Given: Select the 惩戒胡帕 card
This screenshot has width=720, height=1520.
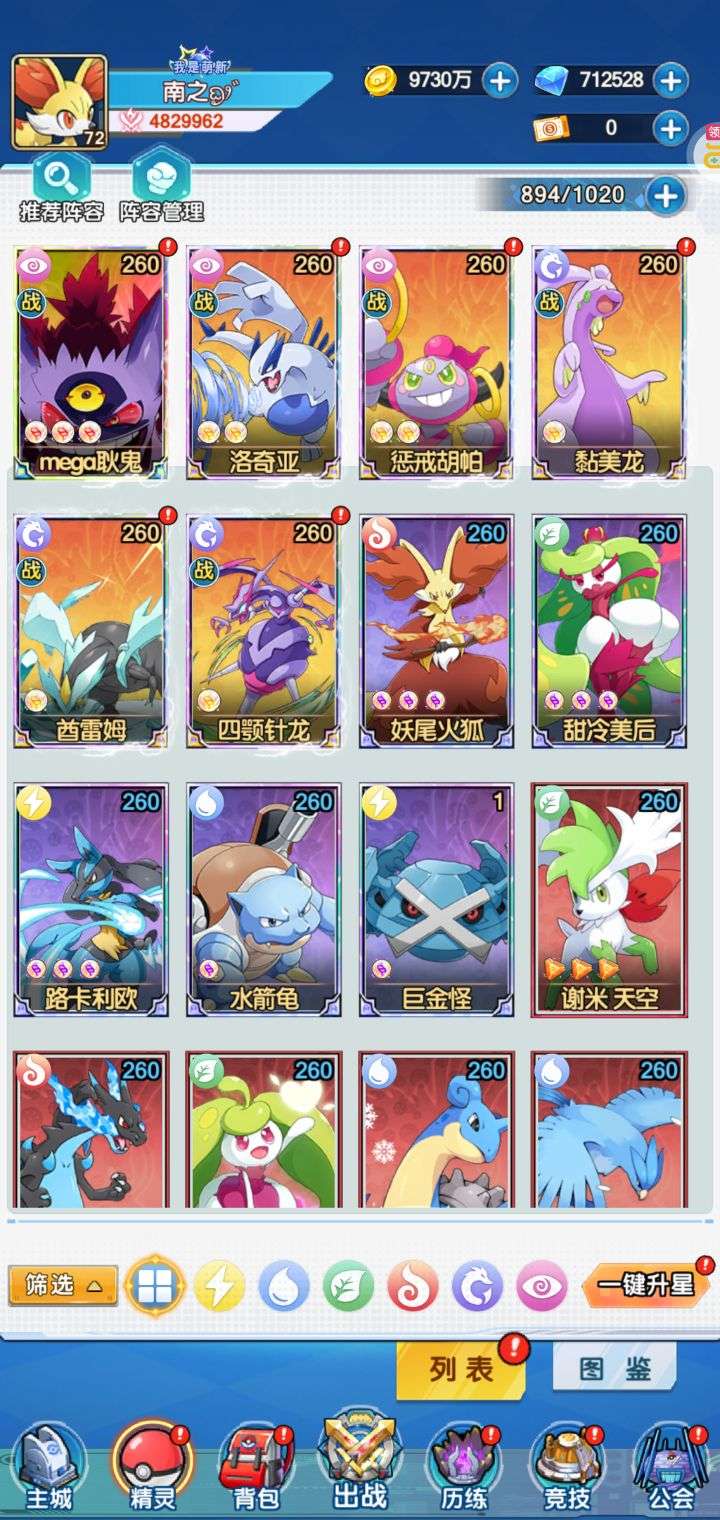Looking at the screenshot, I should click(436, 363).
